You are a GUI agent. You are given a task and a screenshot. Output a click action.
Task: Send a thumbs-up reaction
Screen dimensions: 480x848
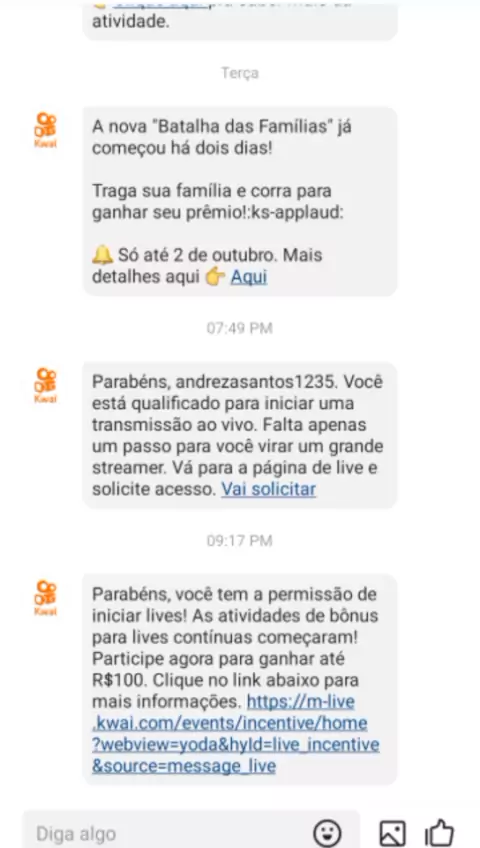pos(439,833)
